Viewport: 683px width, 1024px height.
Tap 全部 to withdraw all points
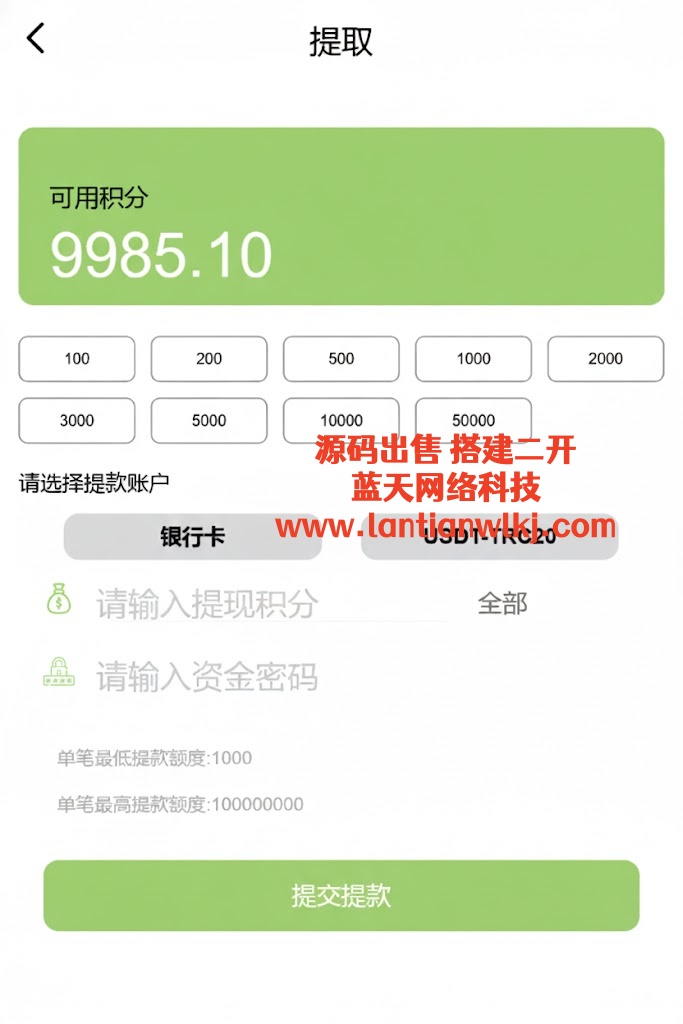pyautogui.click(x=502, y=604)
